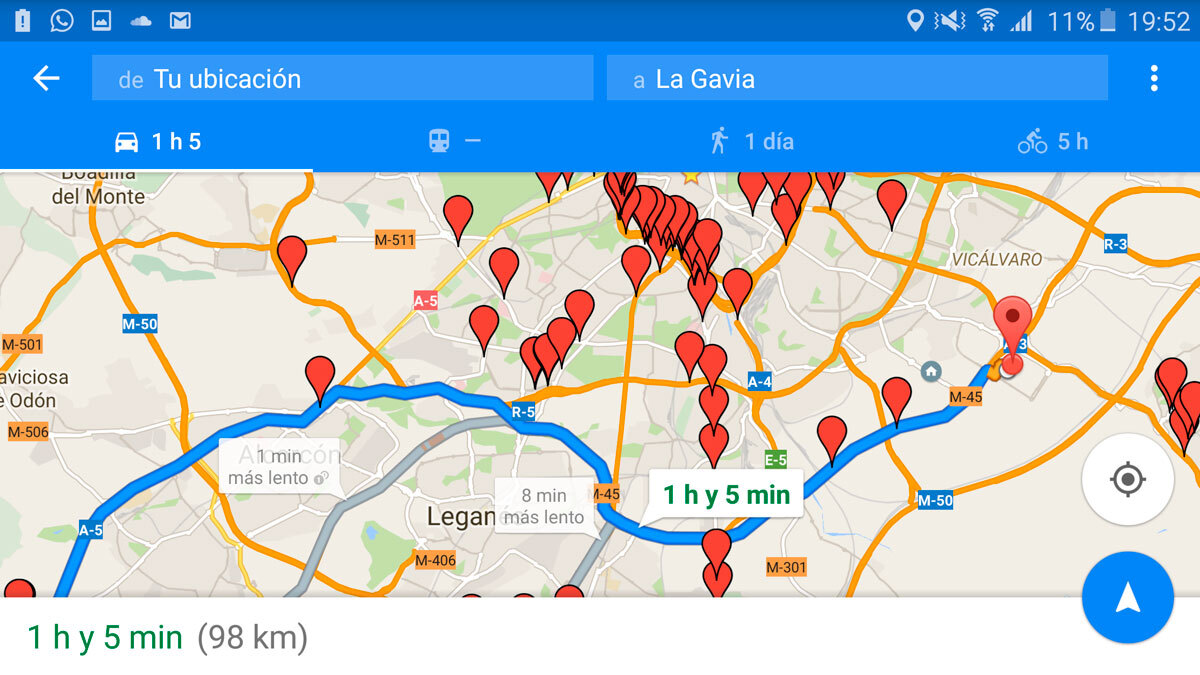
Task: Edit the origin field 'Tu ubicación'
Action: coord(342,79)
